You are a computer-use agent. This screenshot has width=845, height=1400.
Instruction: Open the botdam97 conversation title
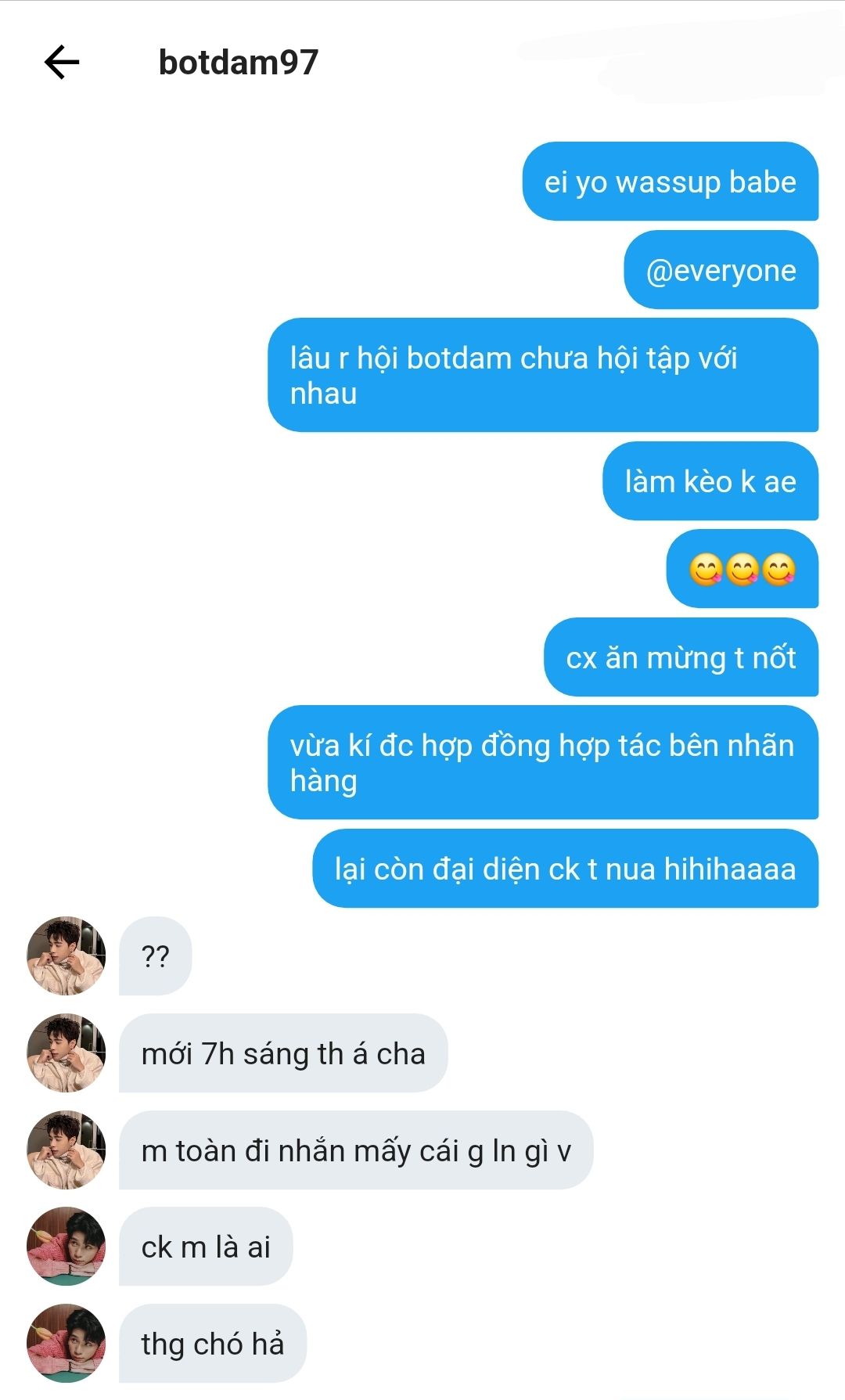pos(238,63)
